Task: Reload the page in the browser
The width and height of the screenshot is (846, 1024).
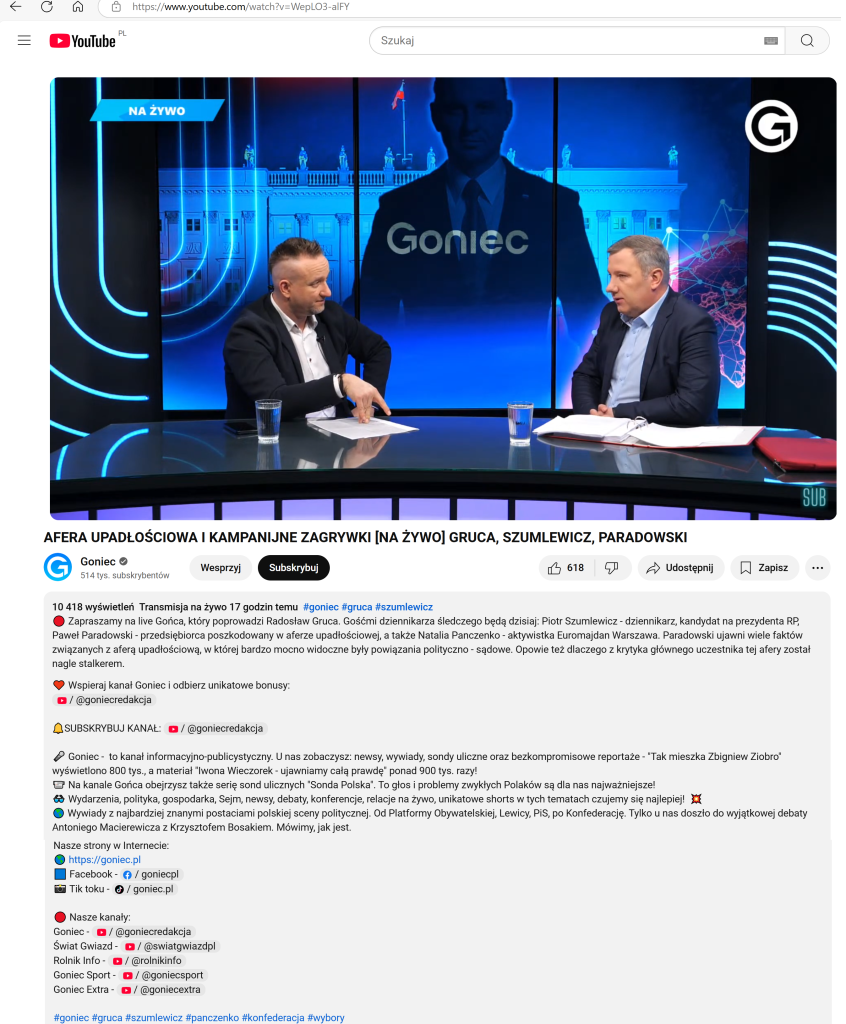Action: [x=46, y=7]
